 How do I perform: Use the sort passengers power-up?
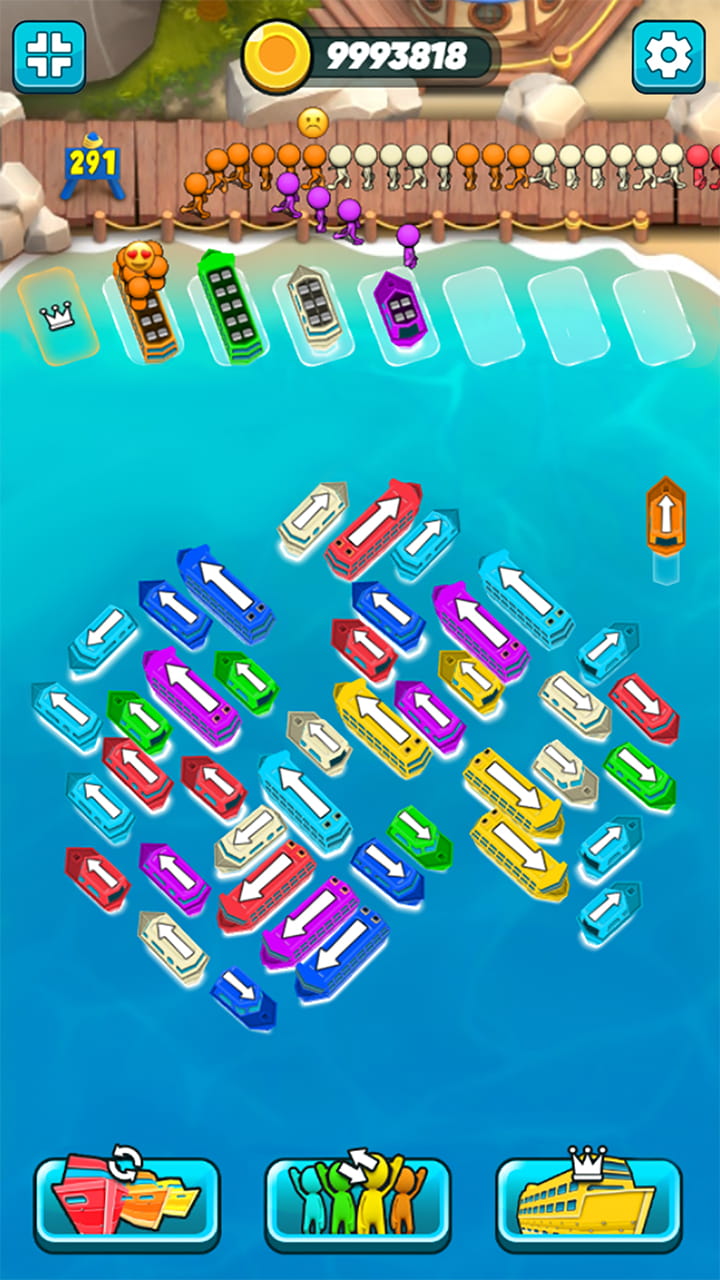(x=357, y=1203)
